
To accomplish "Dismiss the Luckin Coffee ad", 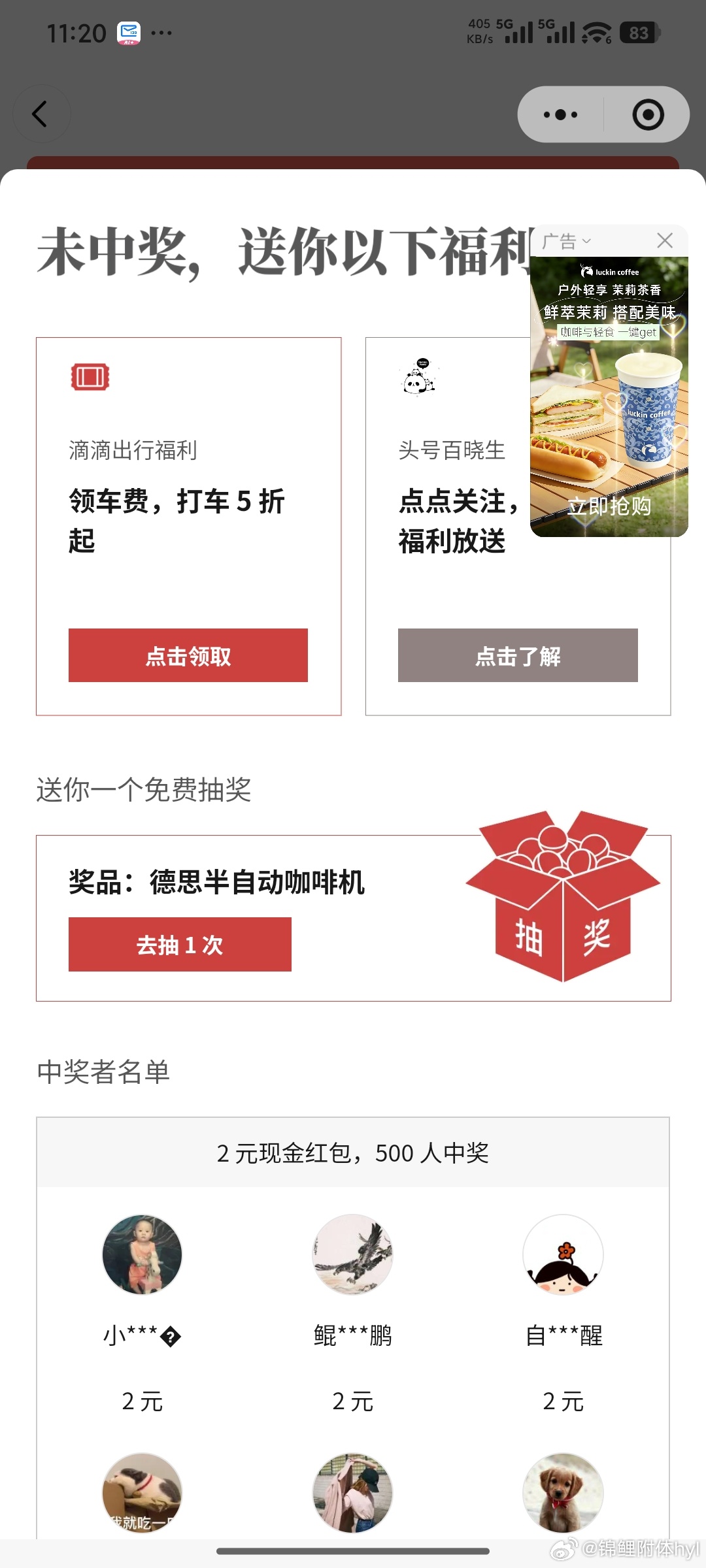I will click(665, 240).
